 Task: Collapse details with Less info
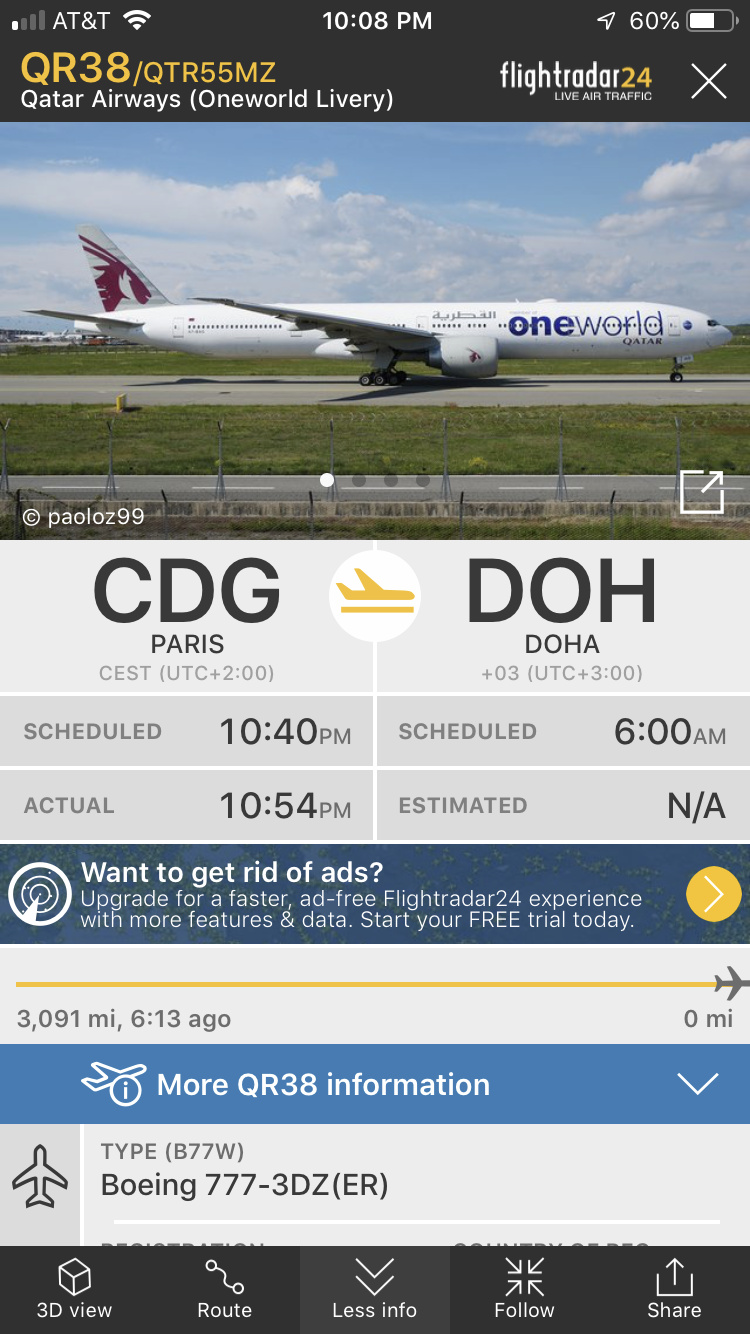tap(375, 1289)
